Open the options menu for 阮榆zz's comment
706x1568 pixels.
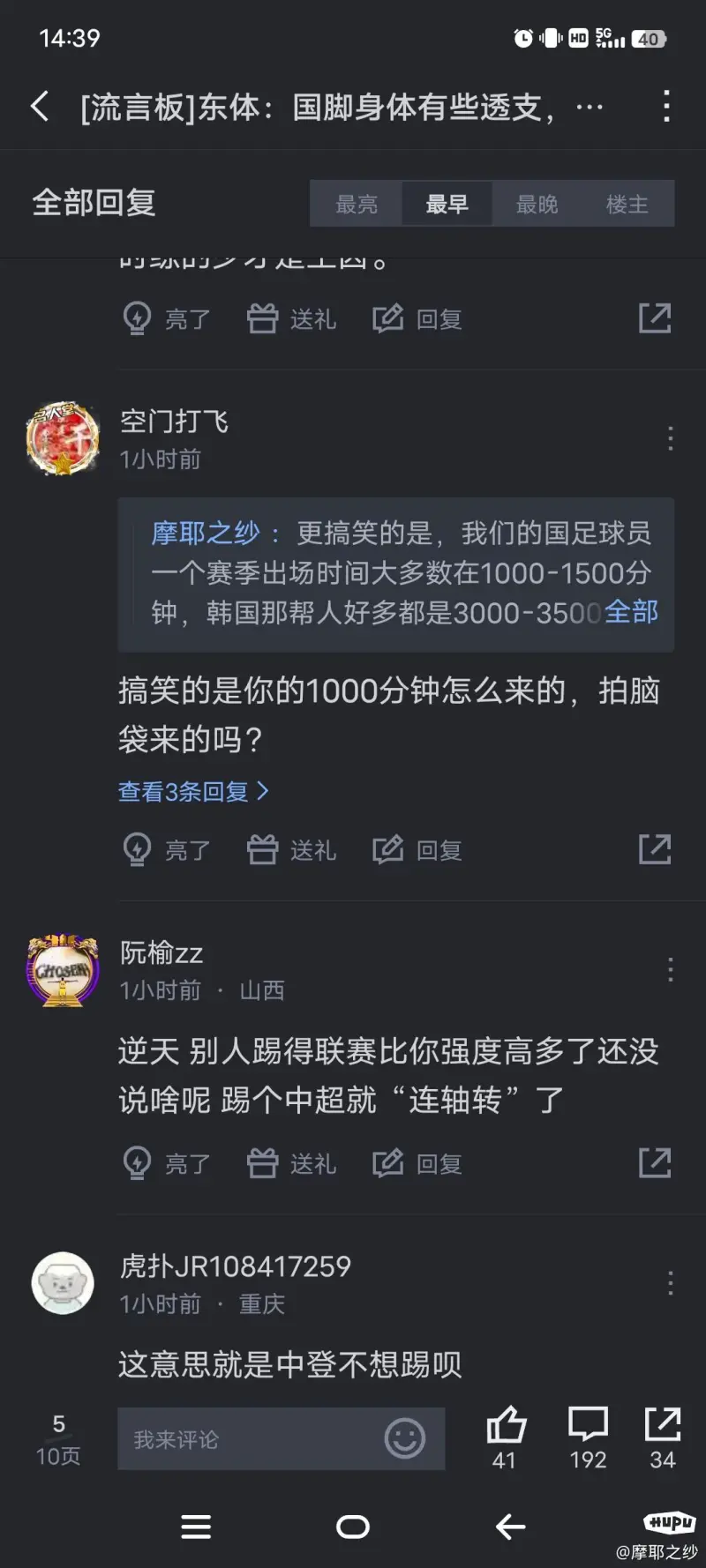[x=671, y=969]
